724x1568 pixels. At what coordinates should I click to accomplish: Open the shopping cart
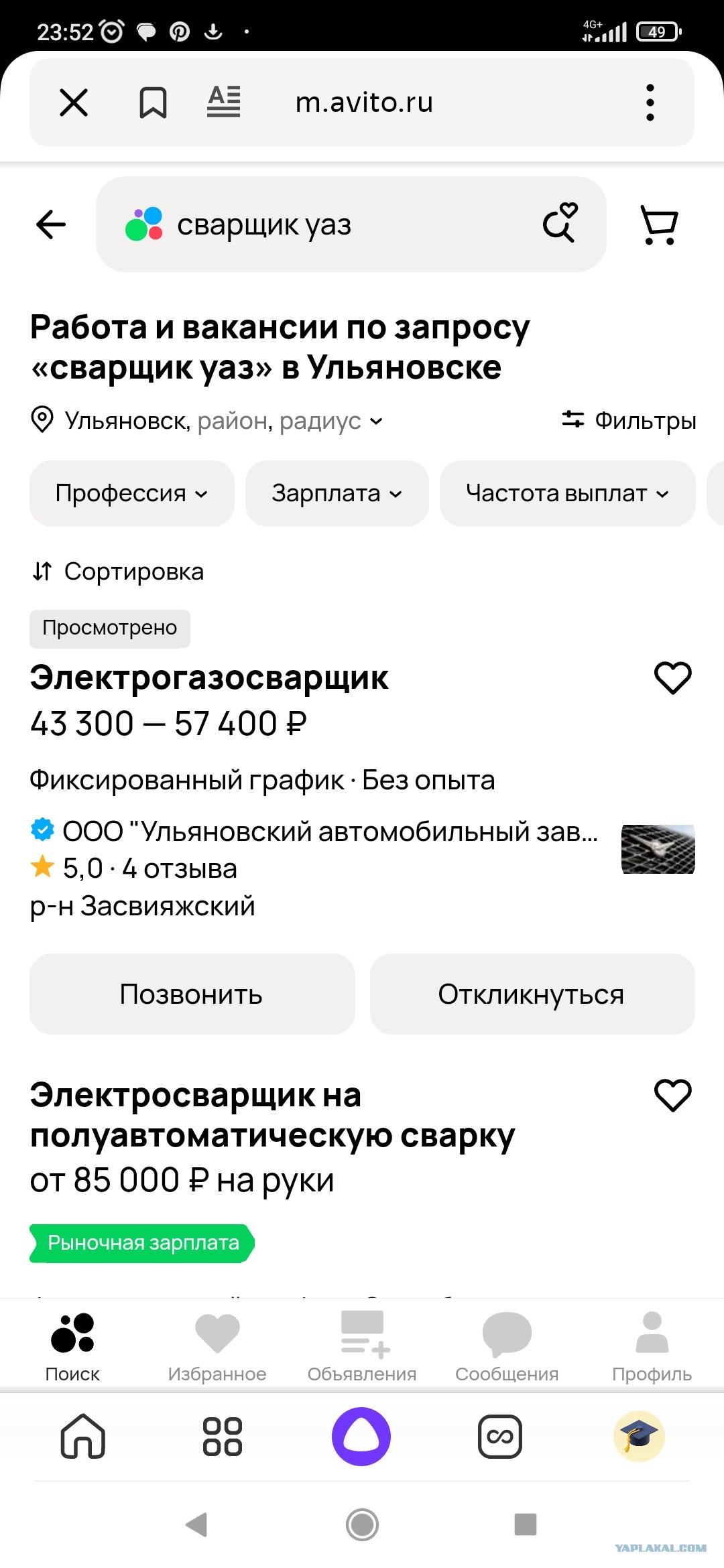pos(660,224)
